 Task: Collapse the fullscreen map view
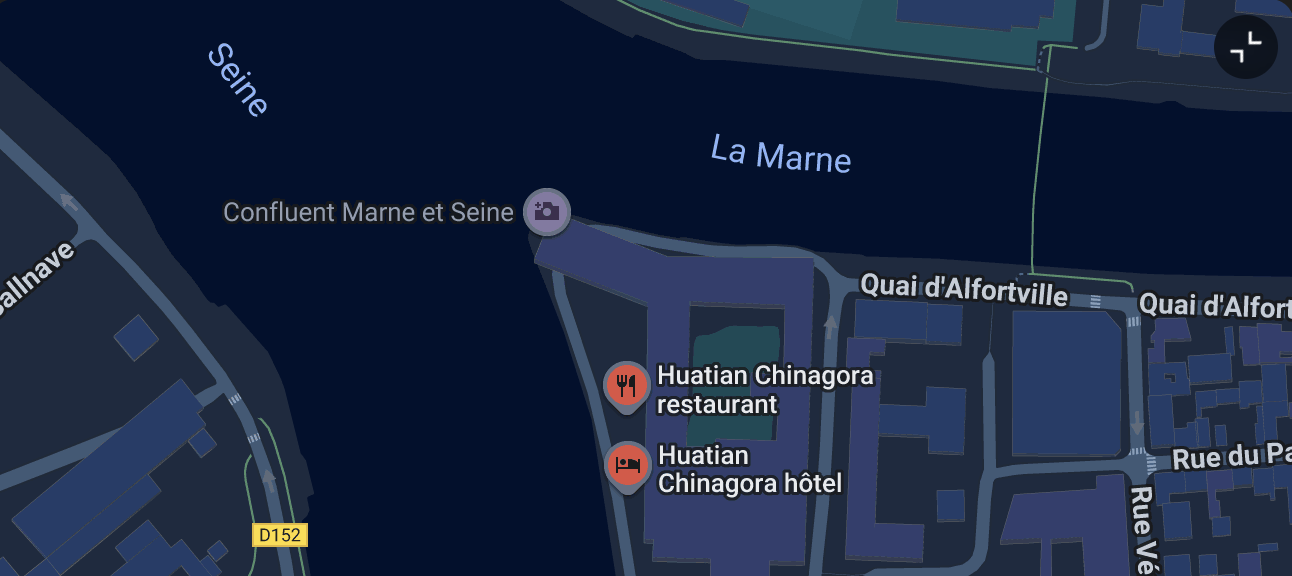(x=1245, y=46)
